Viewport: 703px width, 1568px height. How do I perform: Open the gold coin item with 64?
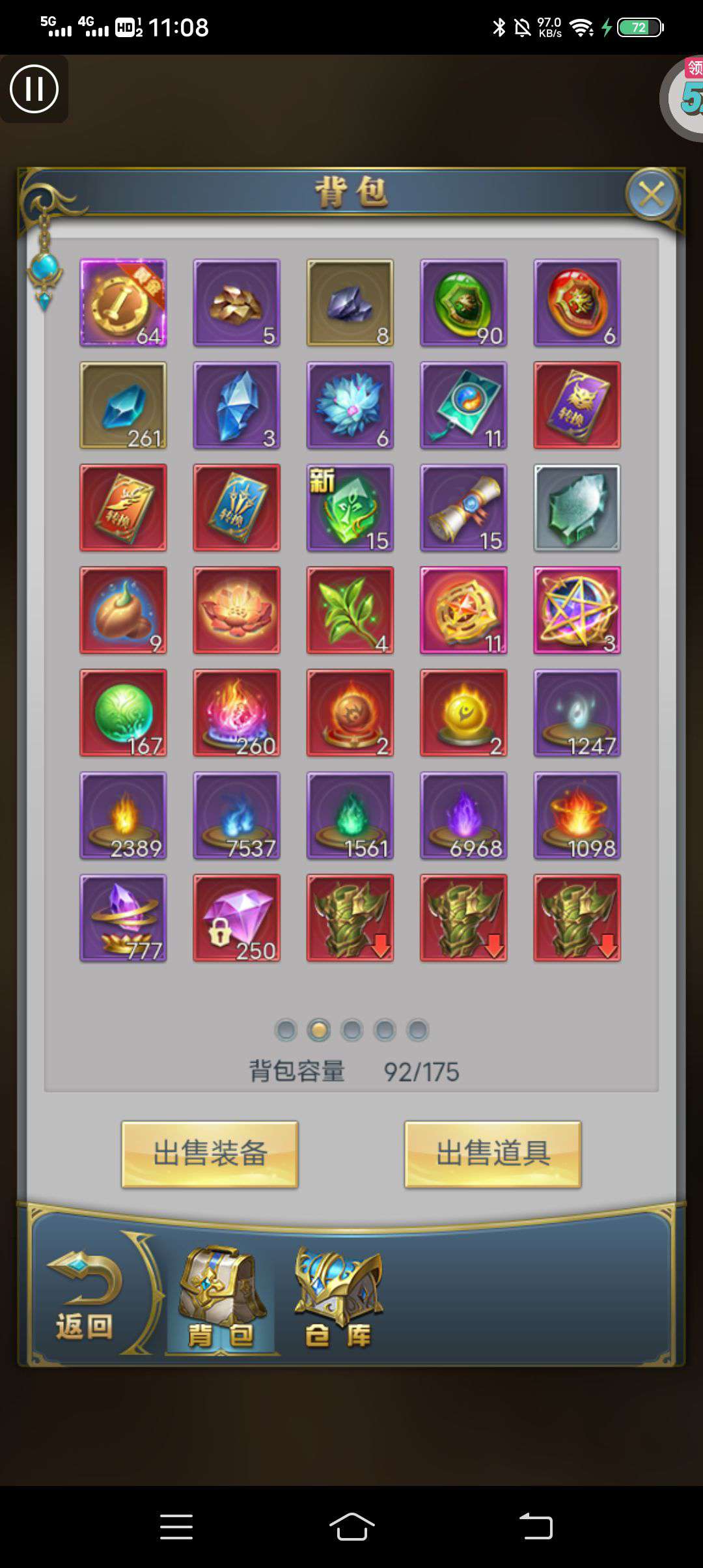click(123, 303)
